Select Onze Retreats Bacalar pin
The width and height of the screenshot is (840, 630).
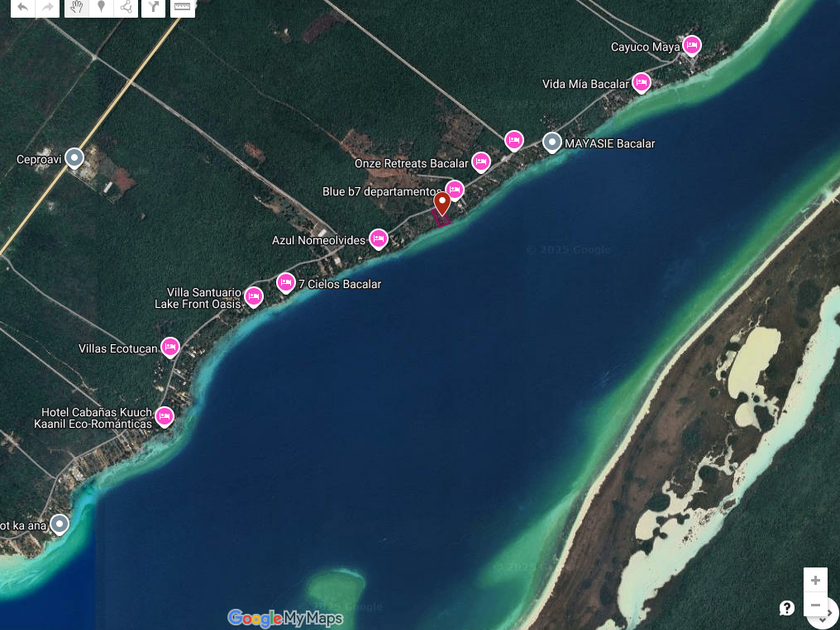[x=481, y=162]
